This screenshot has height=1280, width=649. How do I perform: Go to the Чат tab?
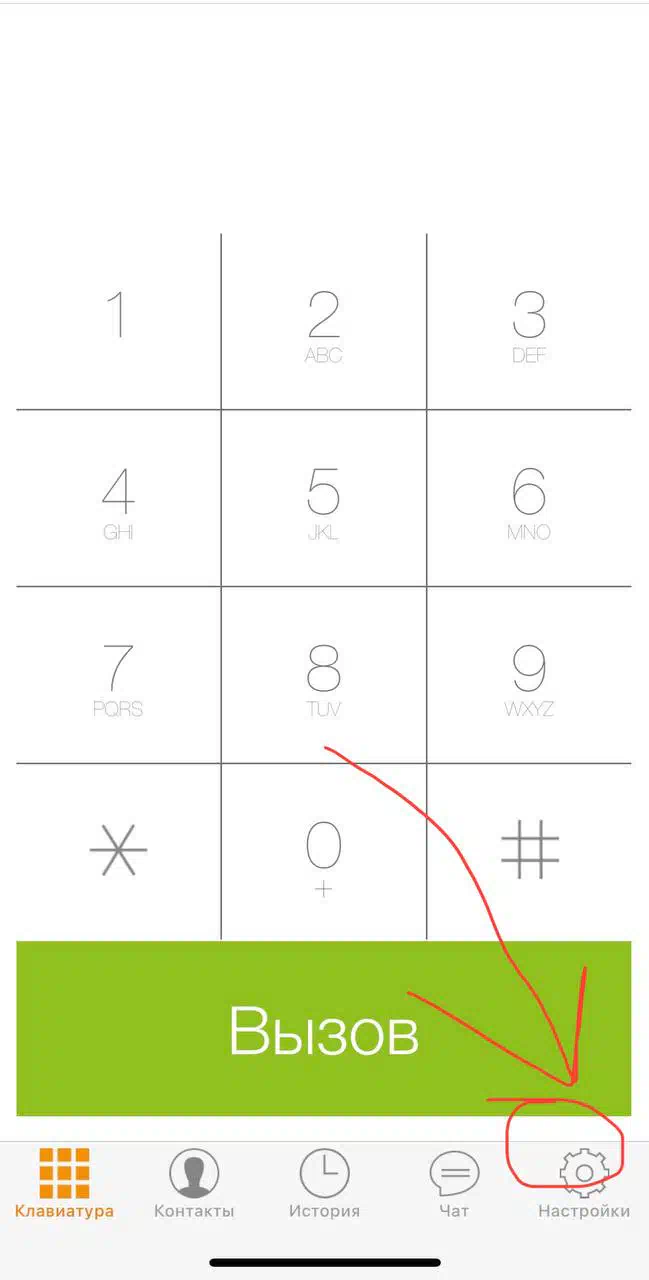[x=454, y=1184]
